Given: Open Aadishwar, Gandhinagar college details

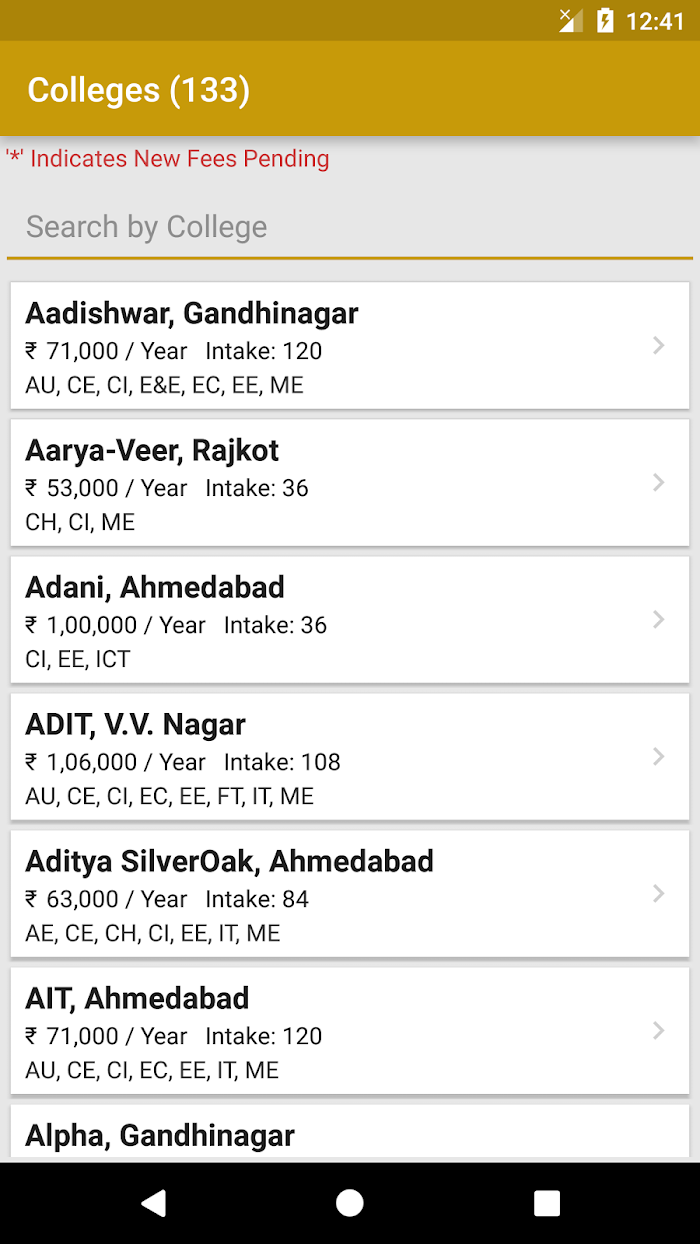Looking at the screenshot, I should pyautogui.click(x=350, y=345).
